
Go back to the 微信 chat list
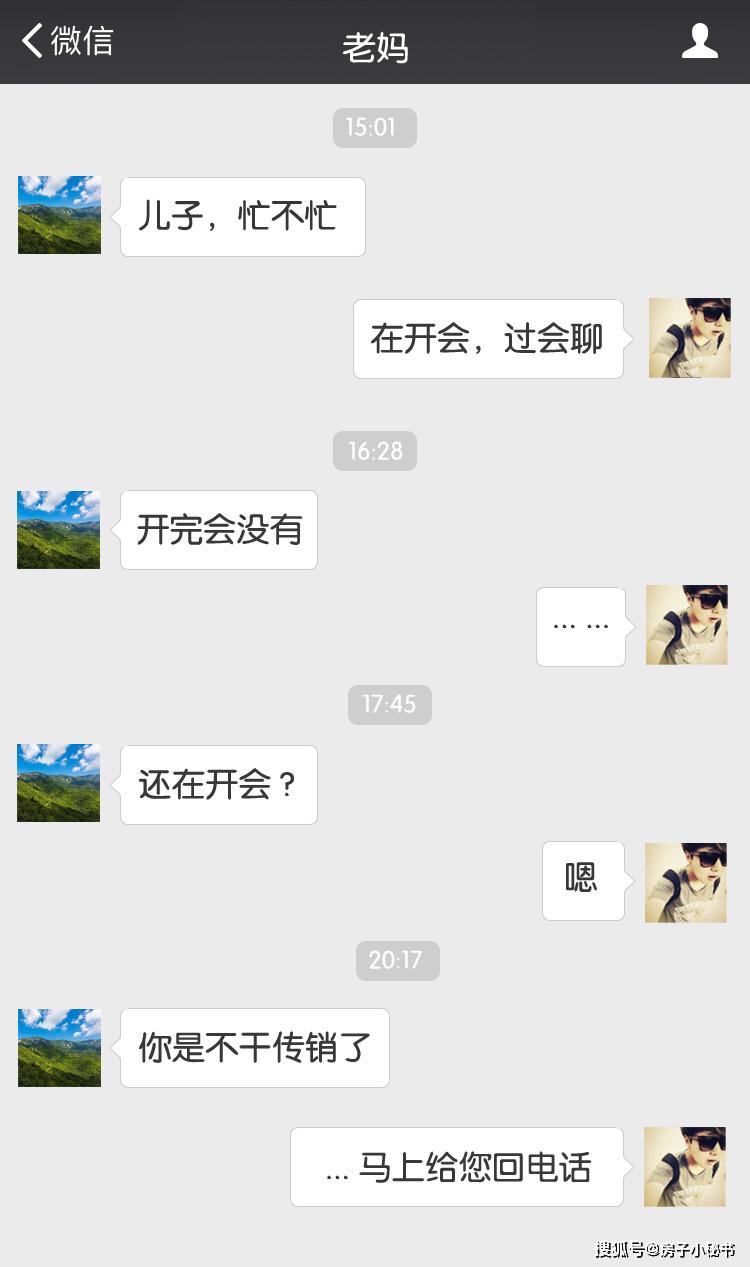pyautogui.click(x=68, y=41)
